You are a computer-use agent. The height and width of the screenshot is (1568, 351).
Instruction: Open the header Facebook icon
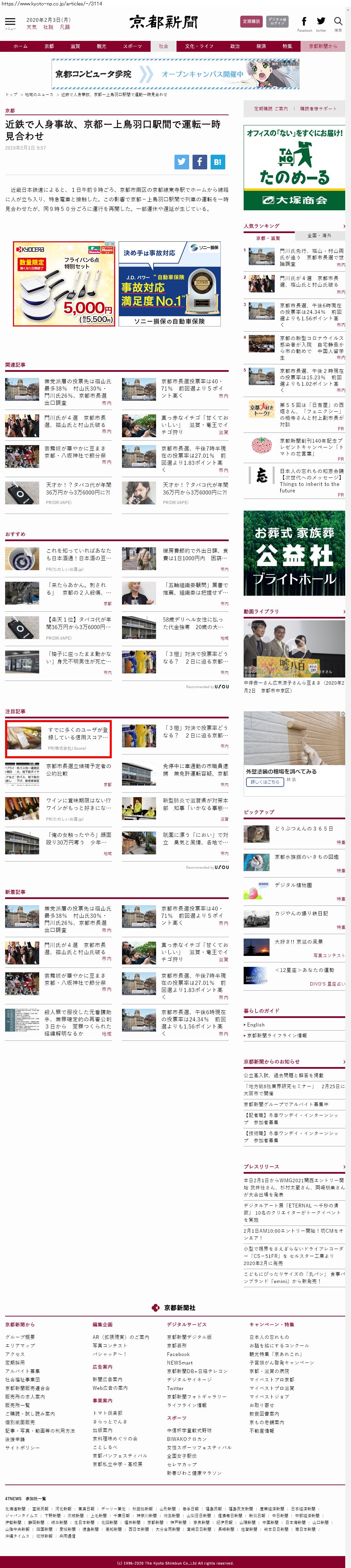[304, 21]
